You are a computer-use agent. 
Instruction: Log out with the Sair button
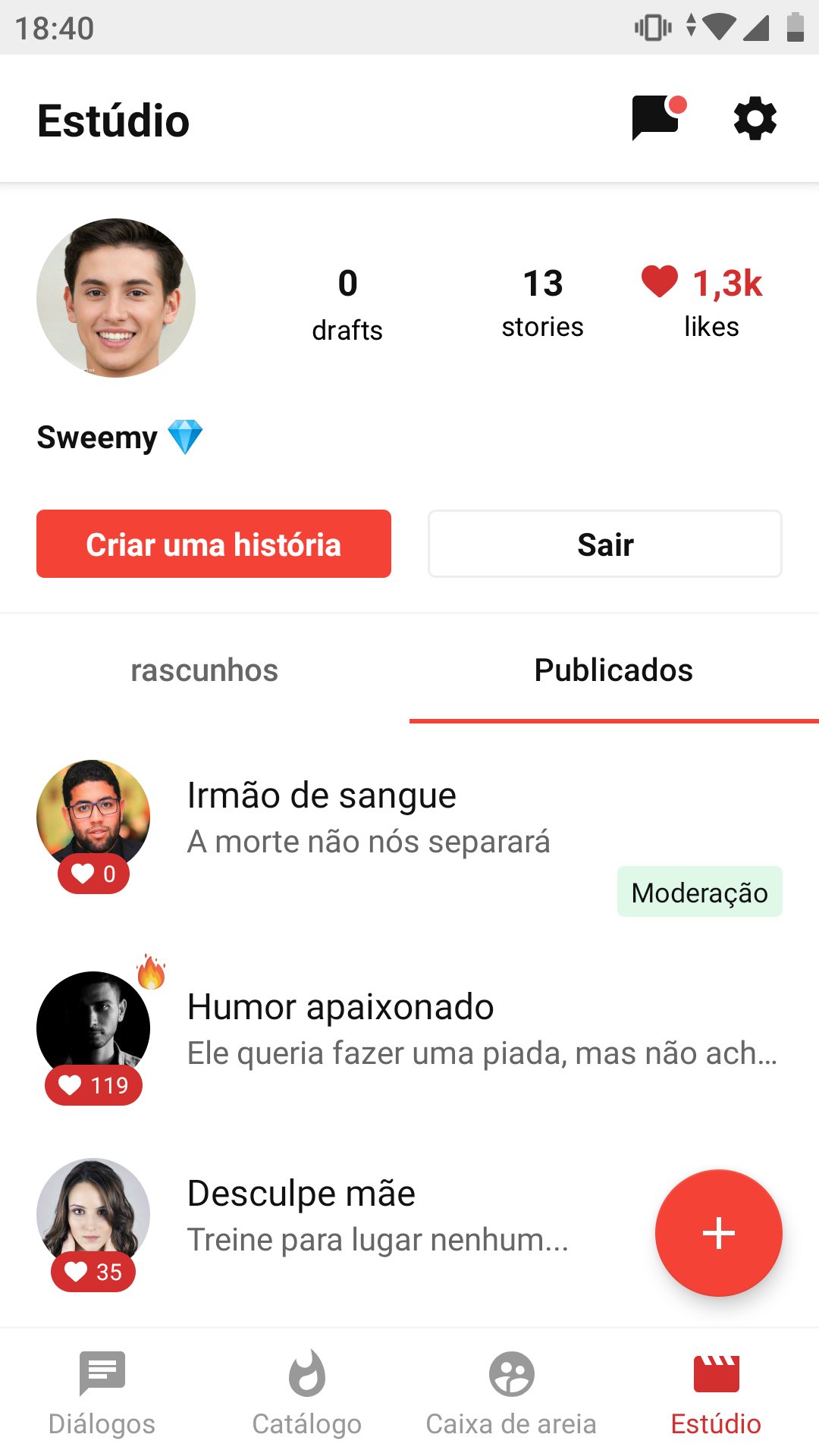605,544
